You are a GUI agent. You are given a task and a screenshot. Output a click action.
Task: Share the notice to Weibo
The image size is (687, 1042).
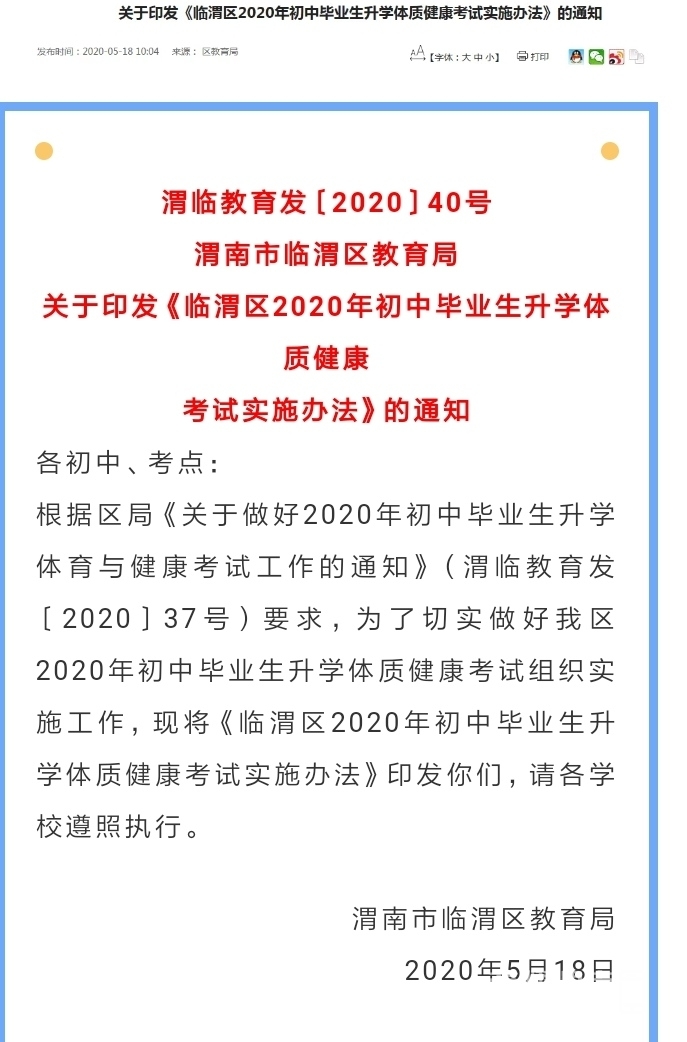point(616,57)
